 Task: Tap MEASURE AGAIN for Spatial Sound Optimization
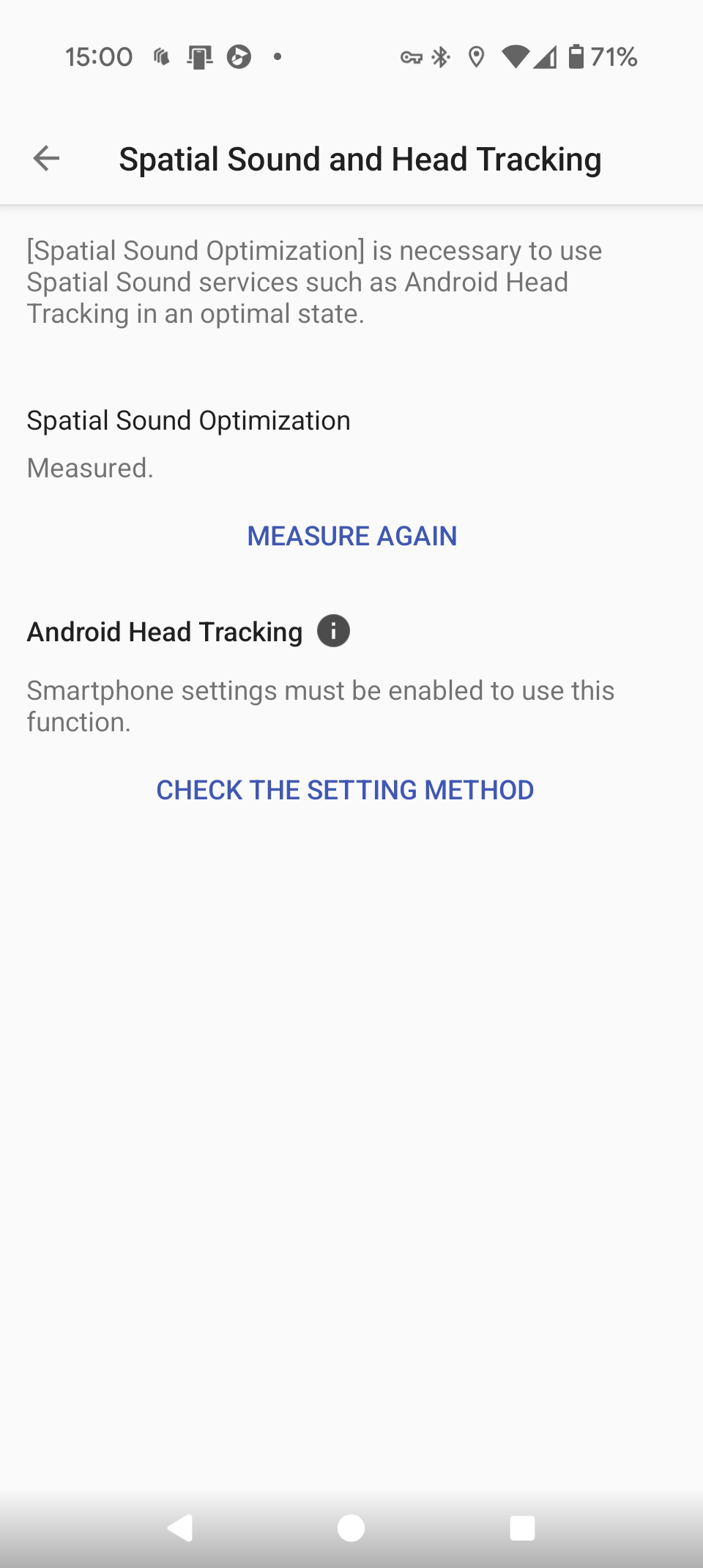351,536
